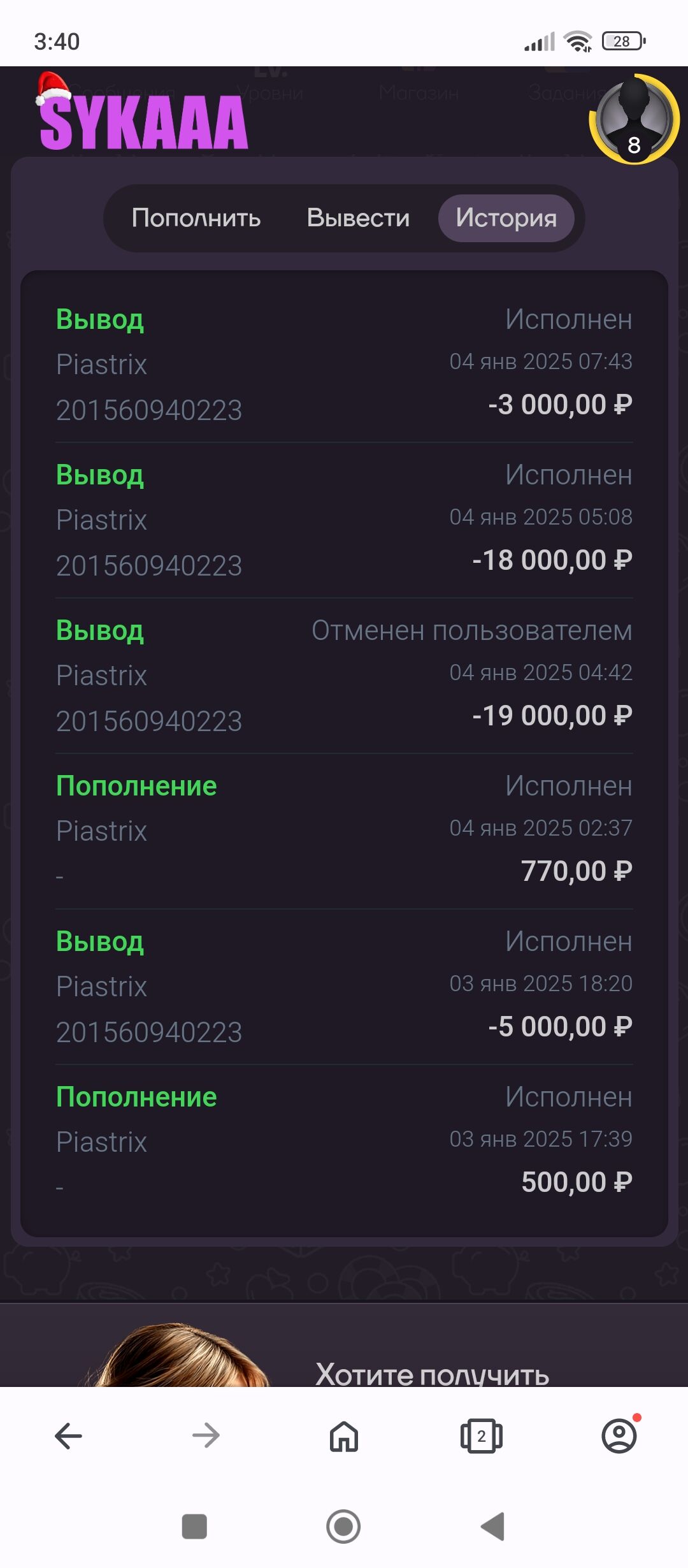Switch to the Пополнить tab
Image resolution: width=688 pixels, height=1568 pixels.
pos(196,218)
